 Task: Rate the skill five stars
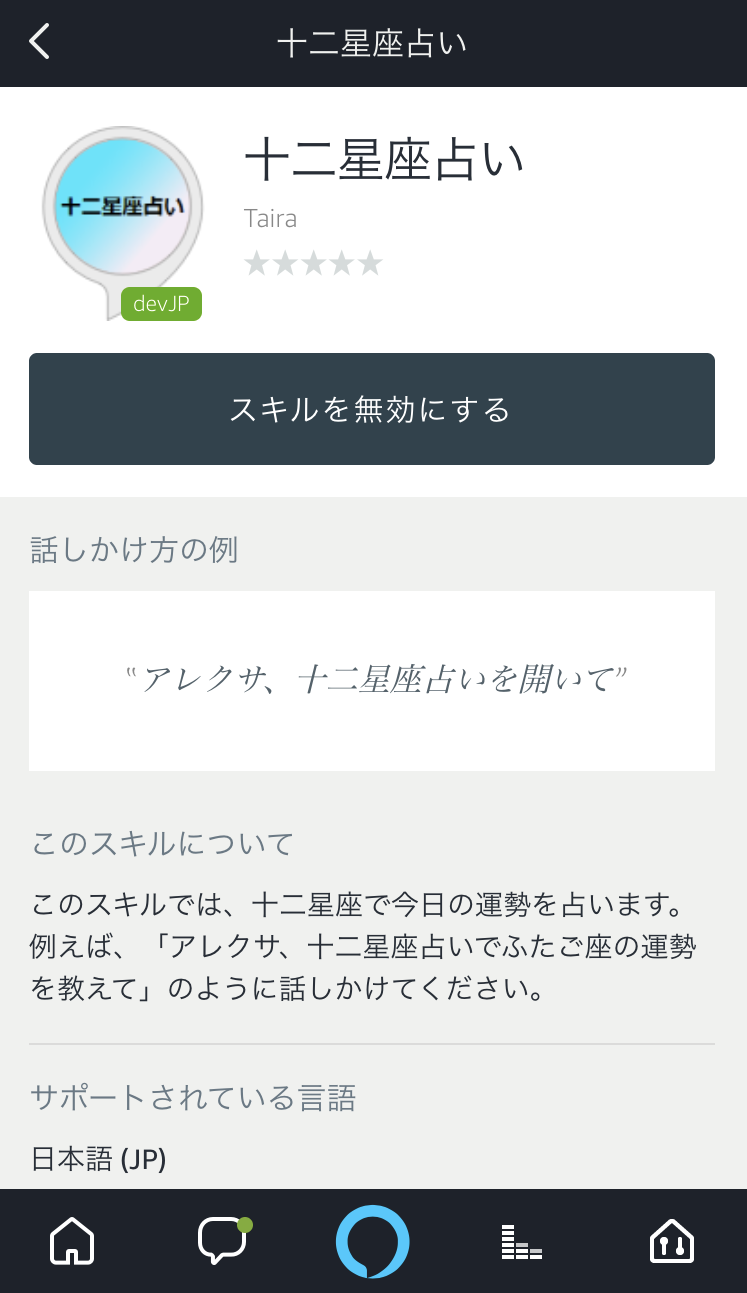click(x=370, y=262)
